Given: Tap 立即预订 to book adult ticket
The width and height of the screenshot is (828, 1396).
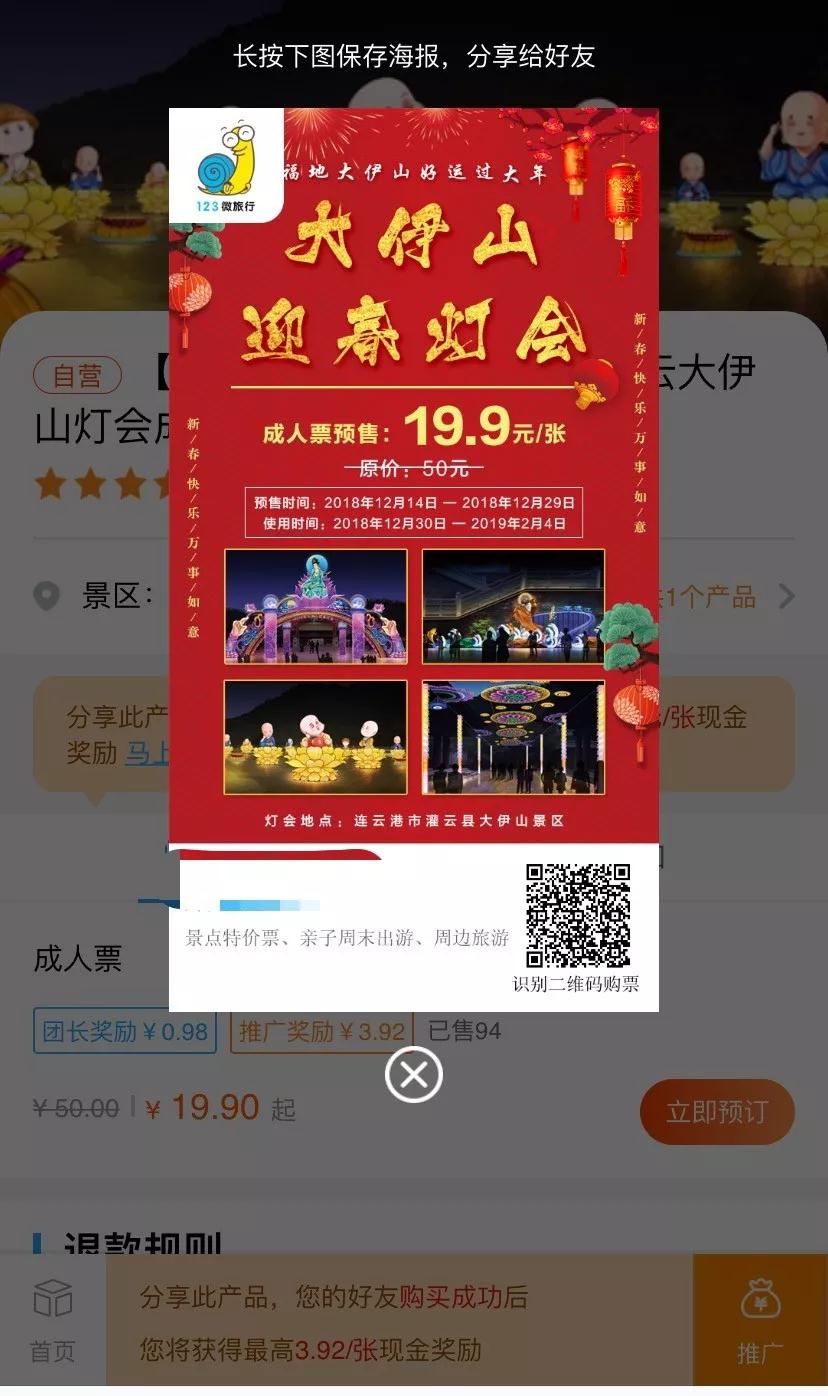Looking at the screenshot, I should pos(717,1112).
